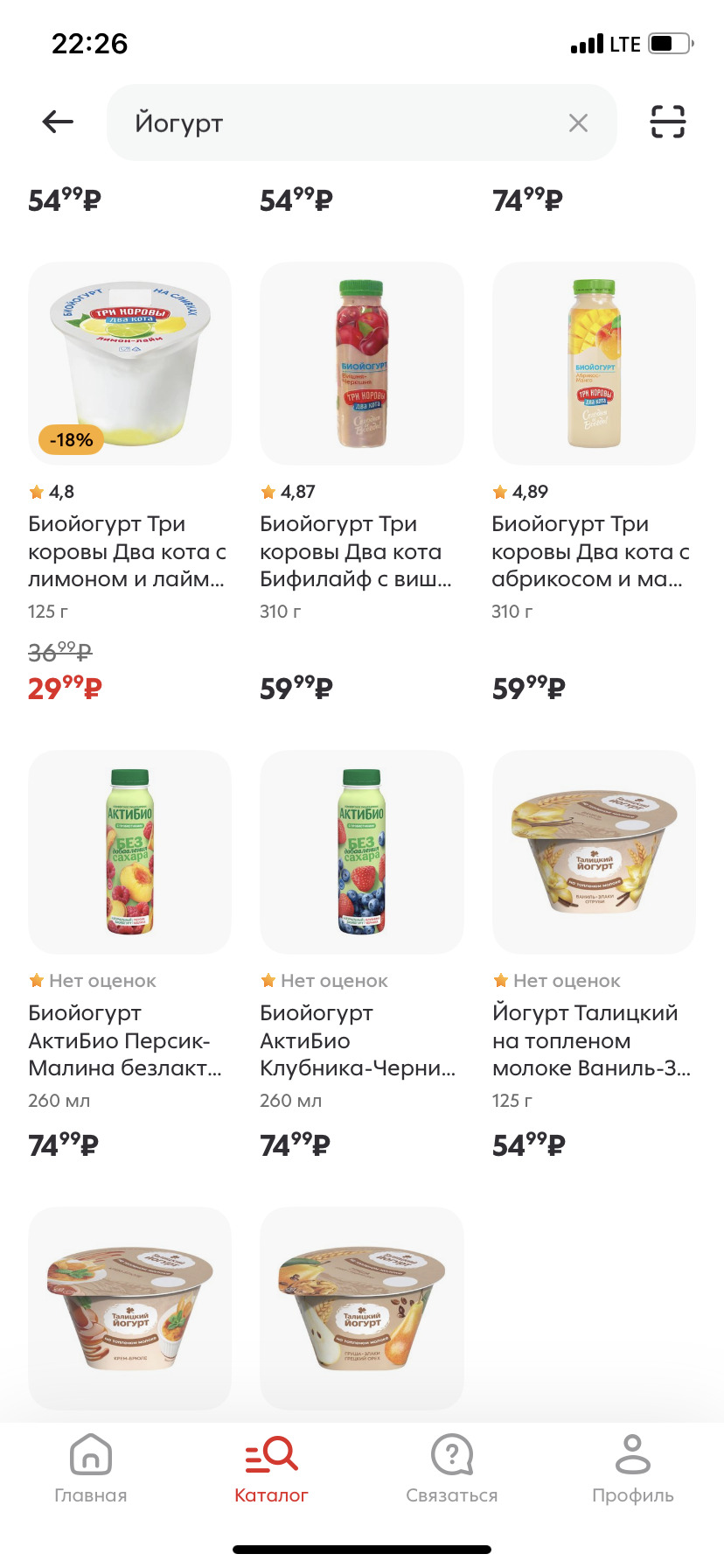Go back using the arrow icon
This screenshot has width=724, height=1568.
[58, 122]
